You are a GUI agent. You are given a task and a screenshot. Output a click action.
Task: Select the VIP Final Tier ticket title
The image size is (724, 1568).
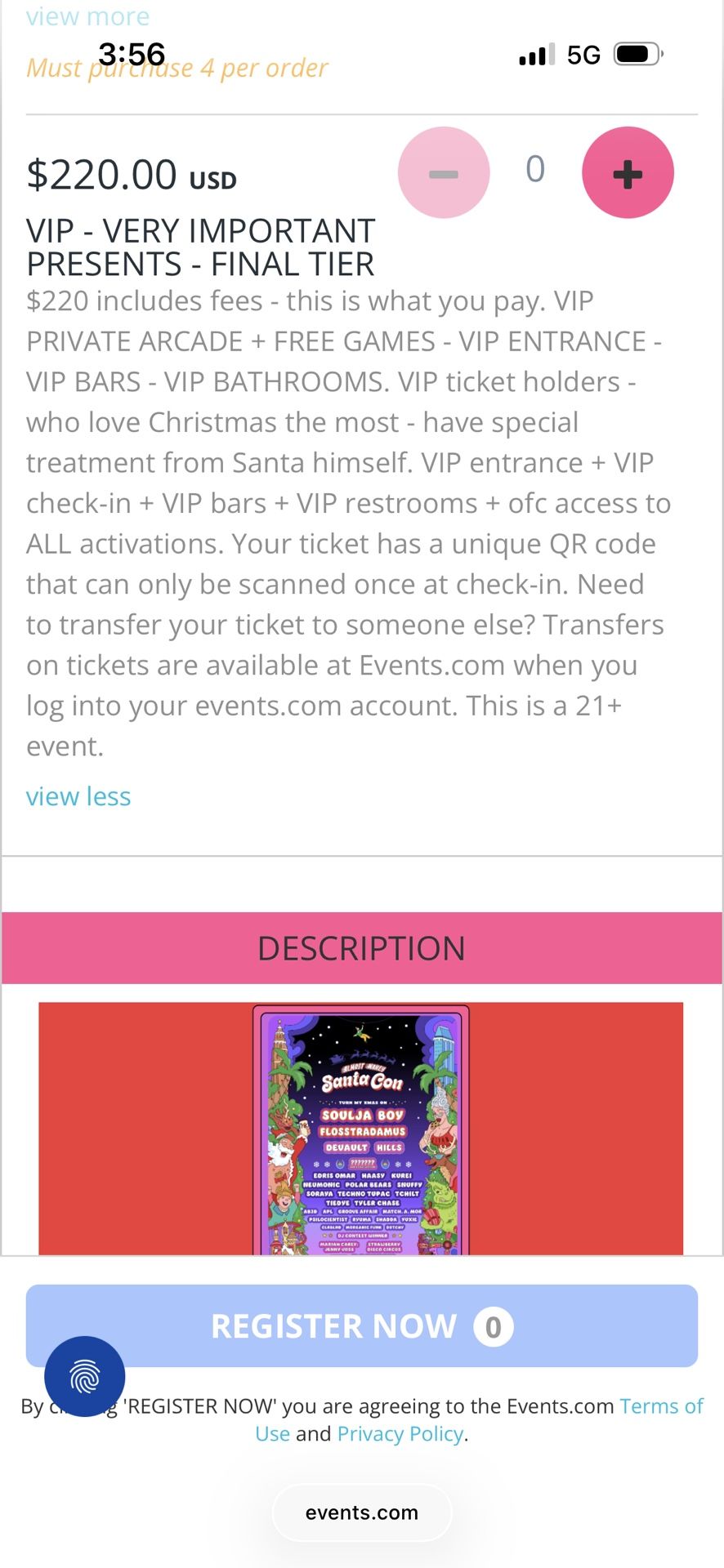(201, 247)
